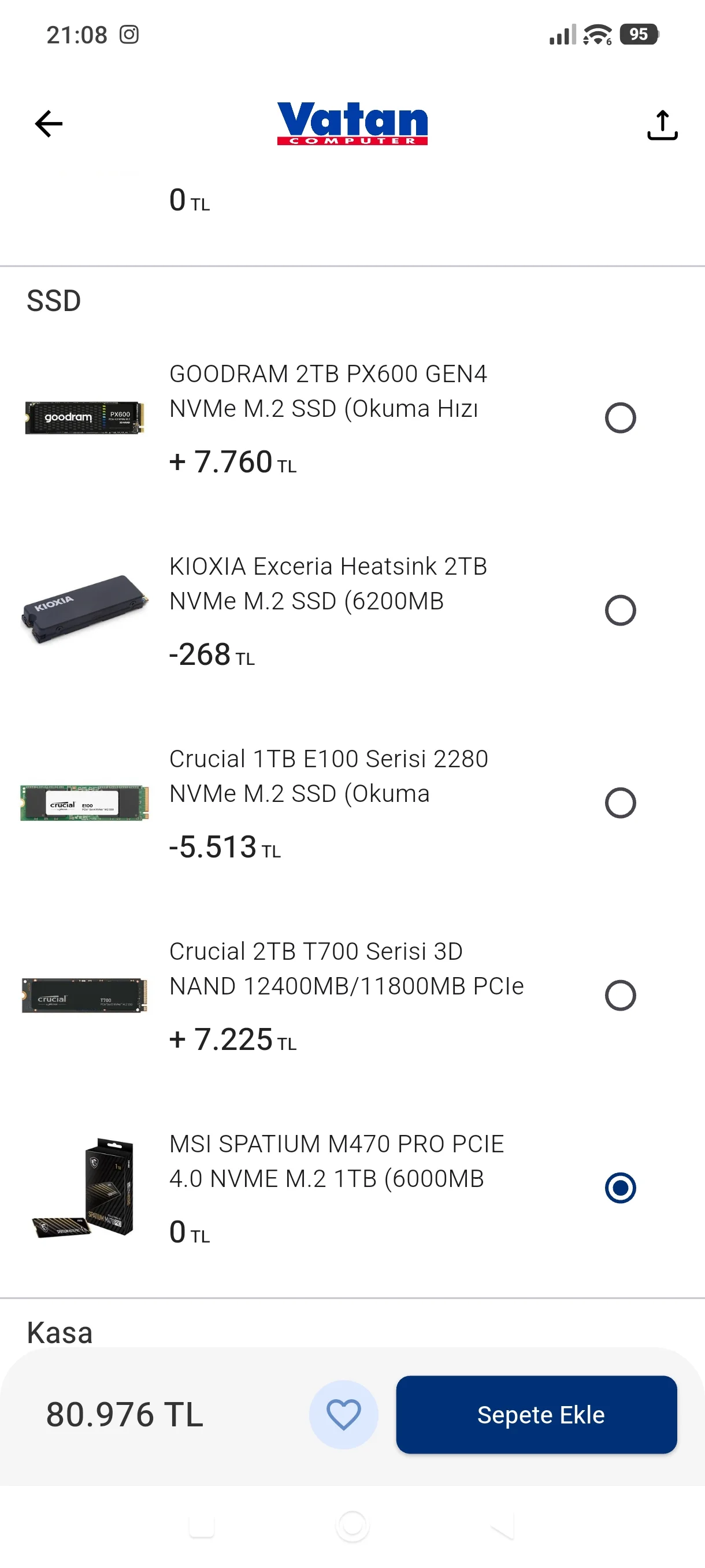Tap the MSI SPATIUM M470 PRO radio button

620,1188
